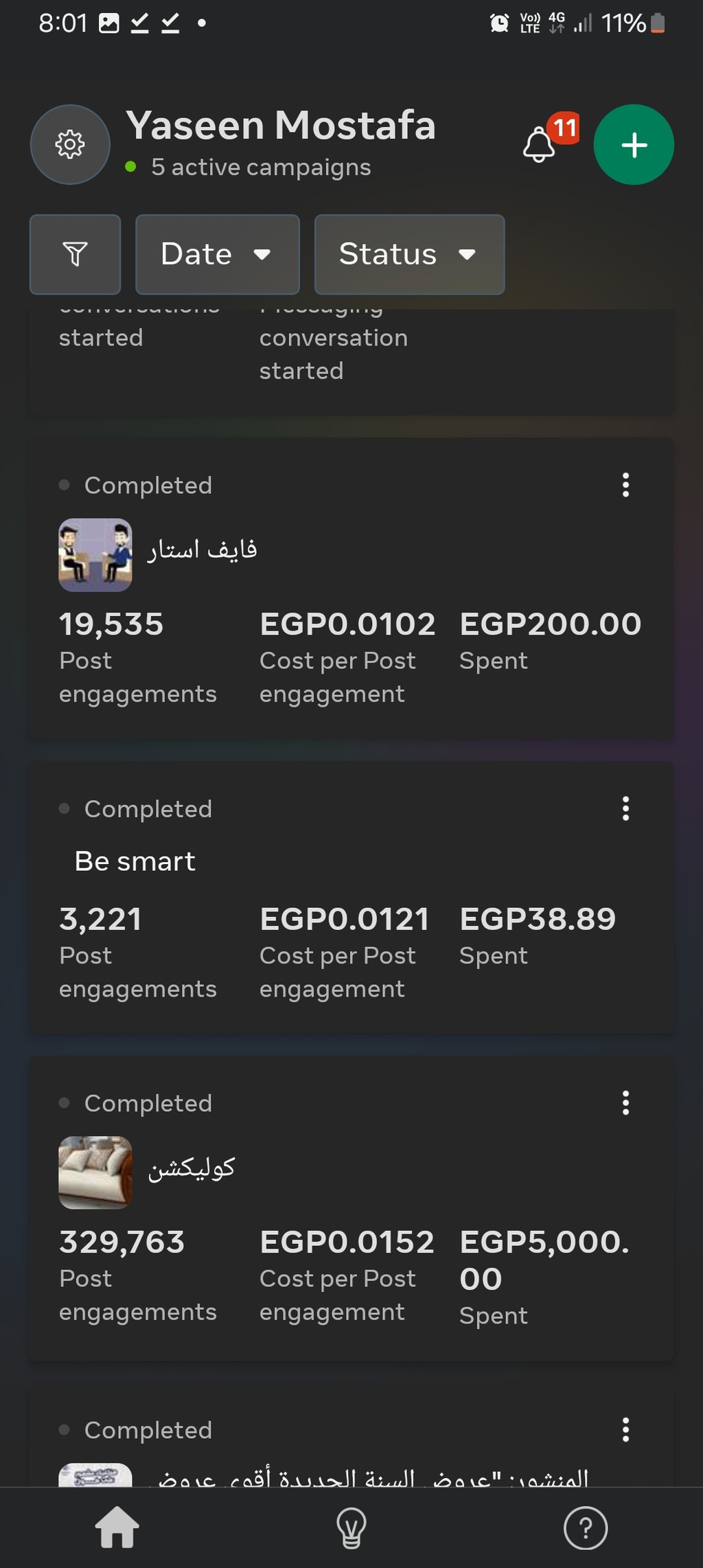Switch to the insights lightbulb tab
Screen dimensions: 703x1568
[351, 1527]
